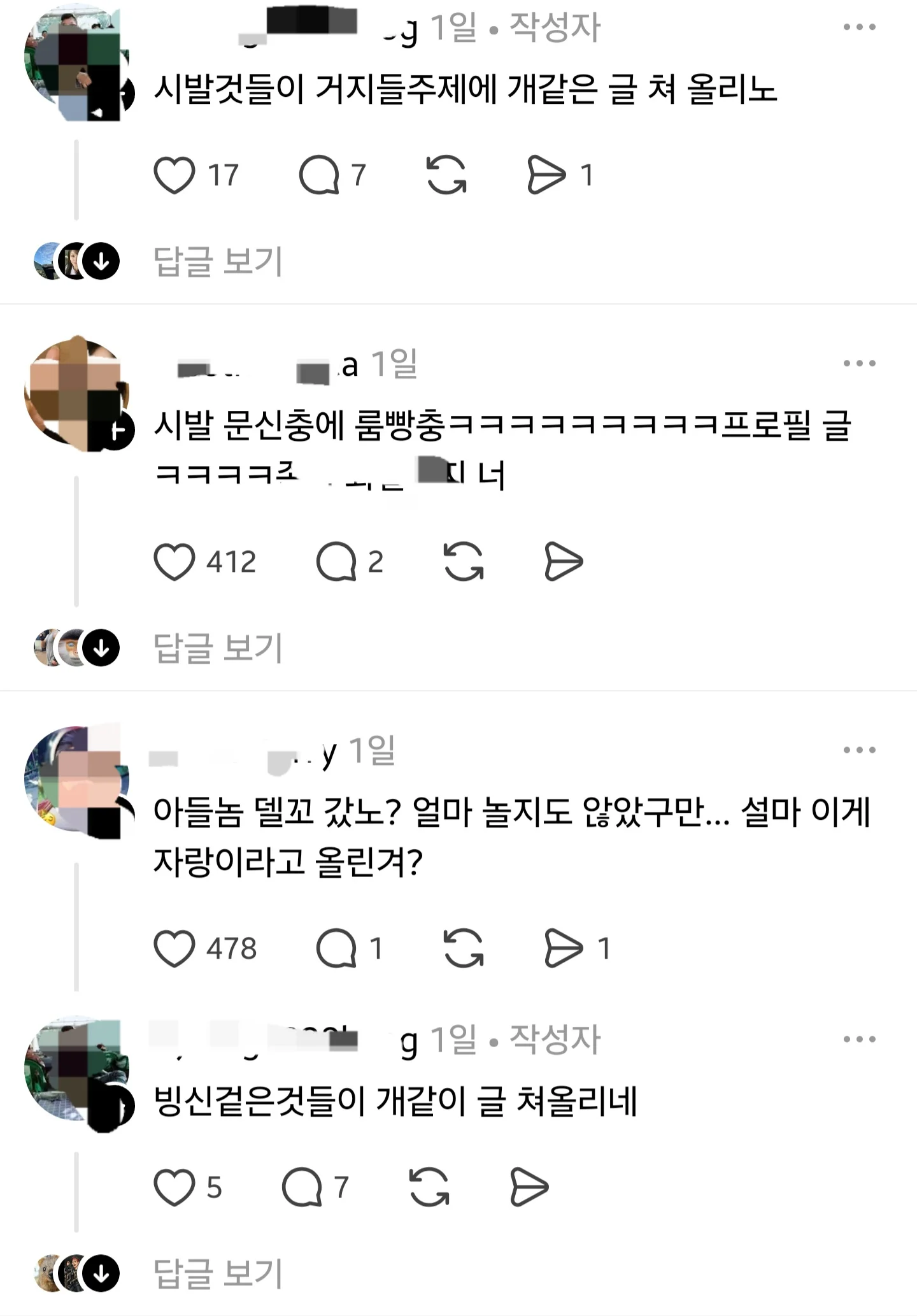The image size is (917, 1316).
Task: Share the comment with 412 likes
Action: (x=564, y=562)
